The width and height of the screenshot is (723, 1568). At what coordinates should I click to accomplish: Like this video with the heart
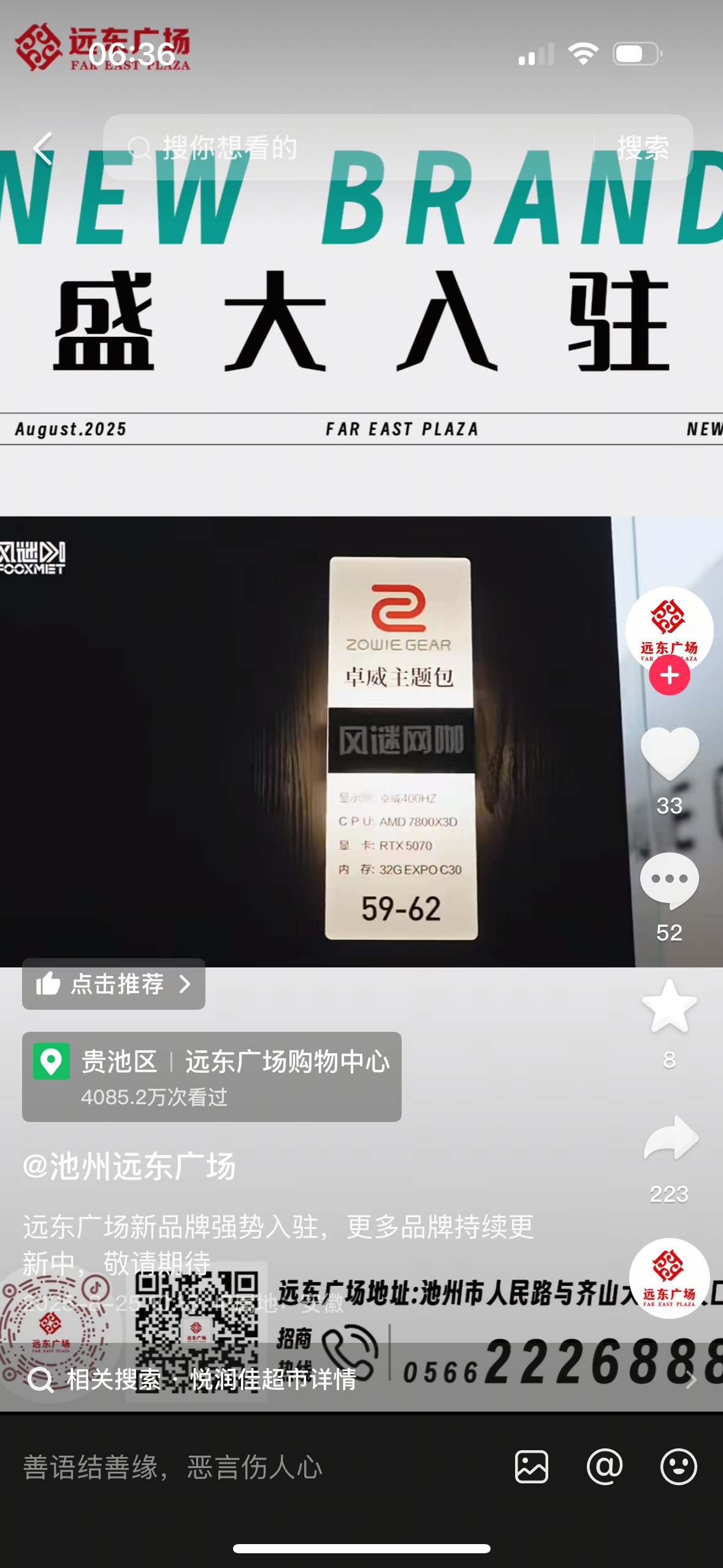(x=669, y=753)
